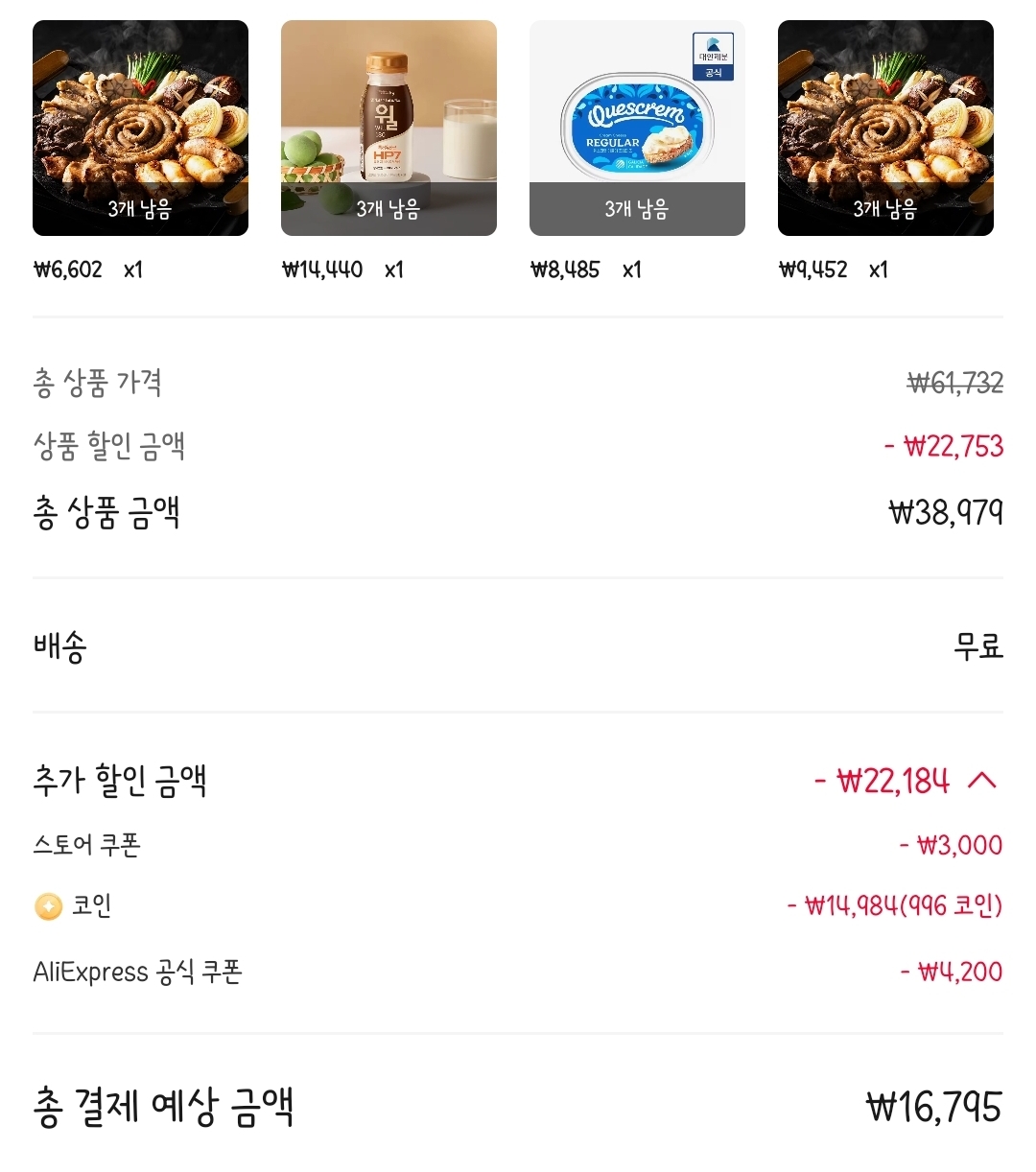Open the HP7 protein drink item thumbnail
The width and height of the screenshot is (1036, 1172).
coord(388,128)
